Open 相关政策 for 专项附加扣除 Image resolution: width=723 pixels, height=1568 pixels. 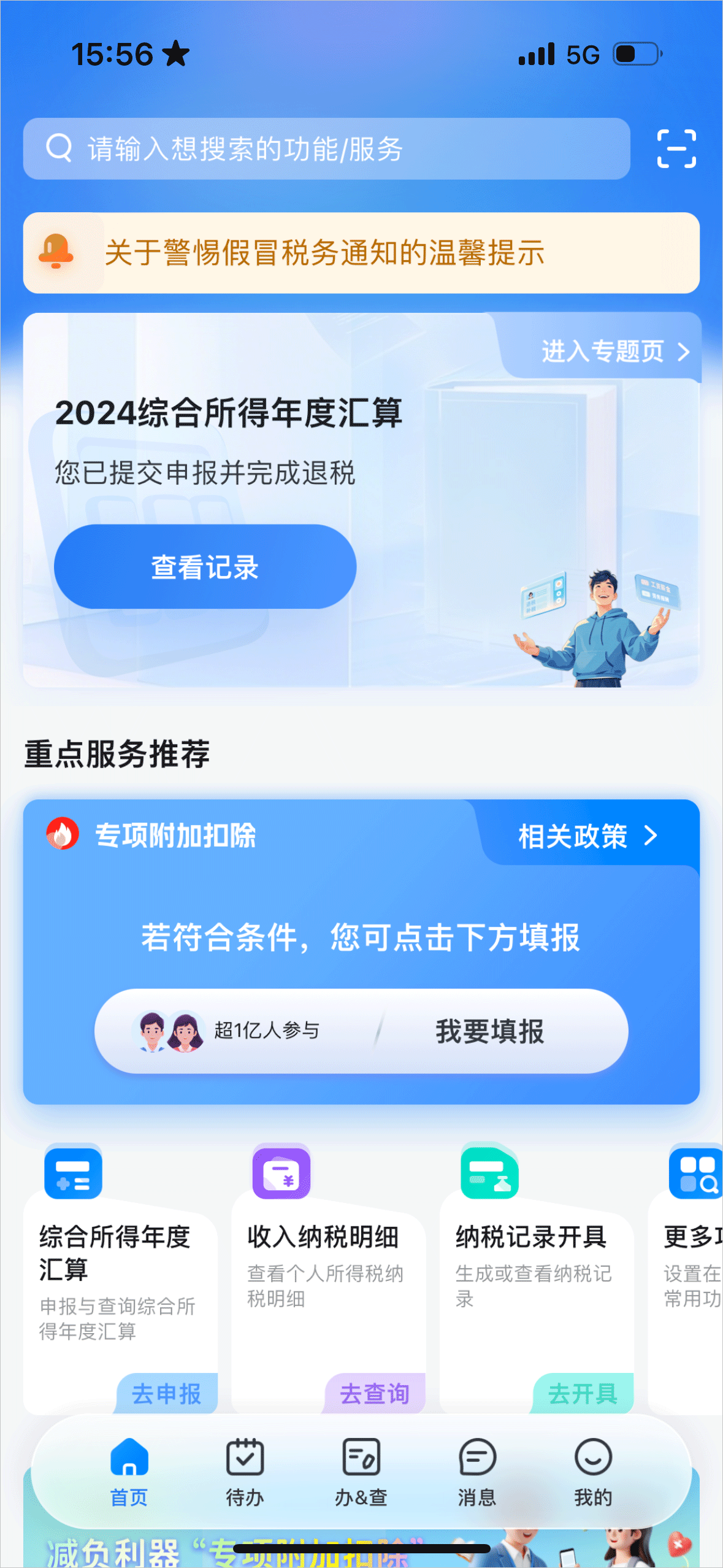tap(587, 836)
